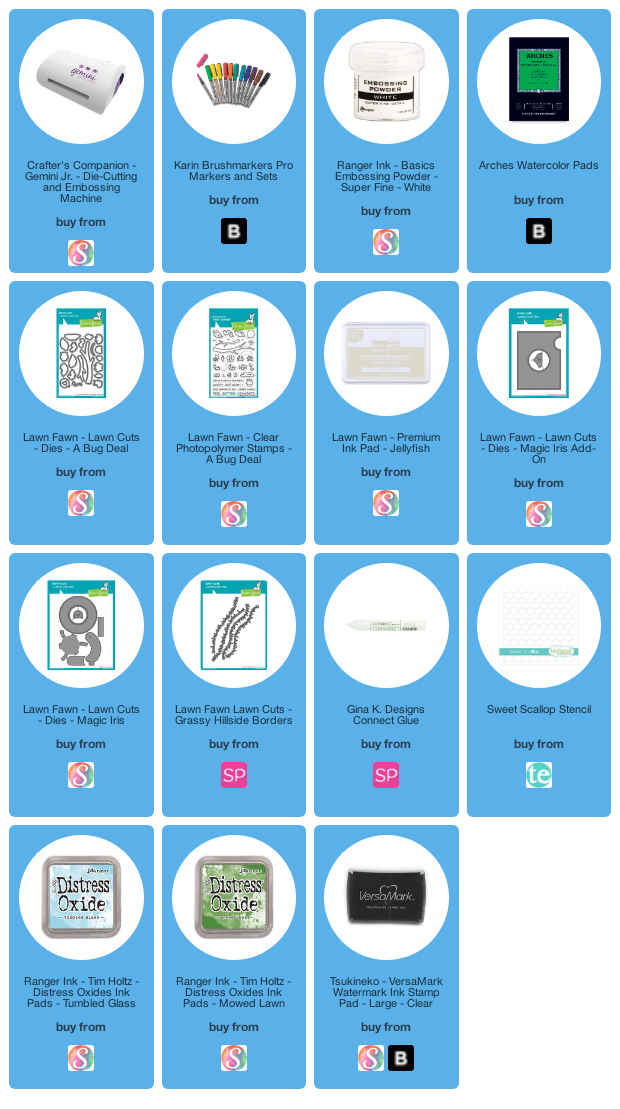Tap the Scrapbook.com icon under Gemini Jr.
This screenshot has width=620, height=1109.
pyautogui.click(x=81, y=253)
